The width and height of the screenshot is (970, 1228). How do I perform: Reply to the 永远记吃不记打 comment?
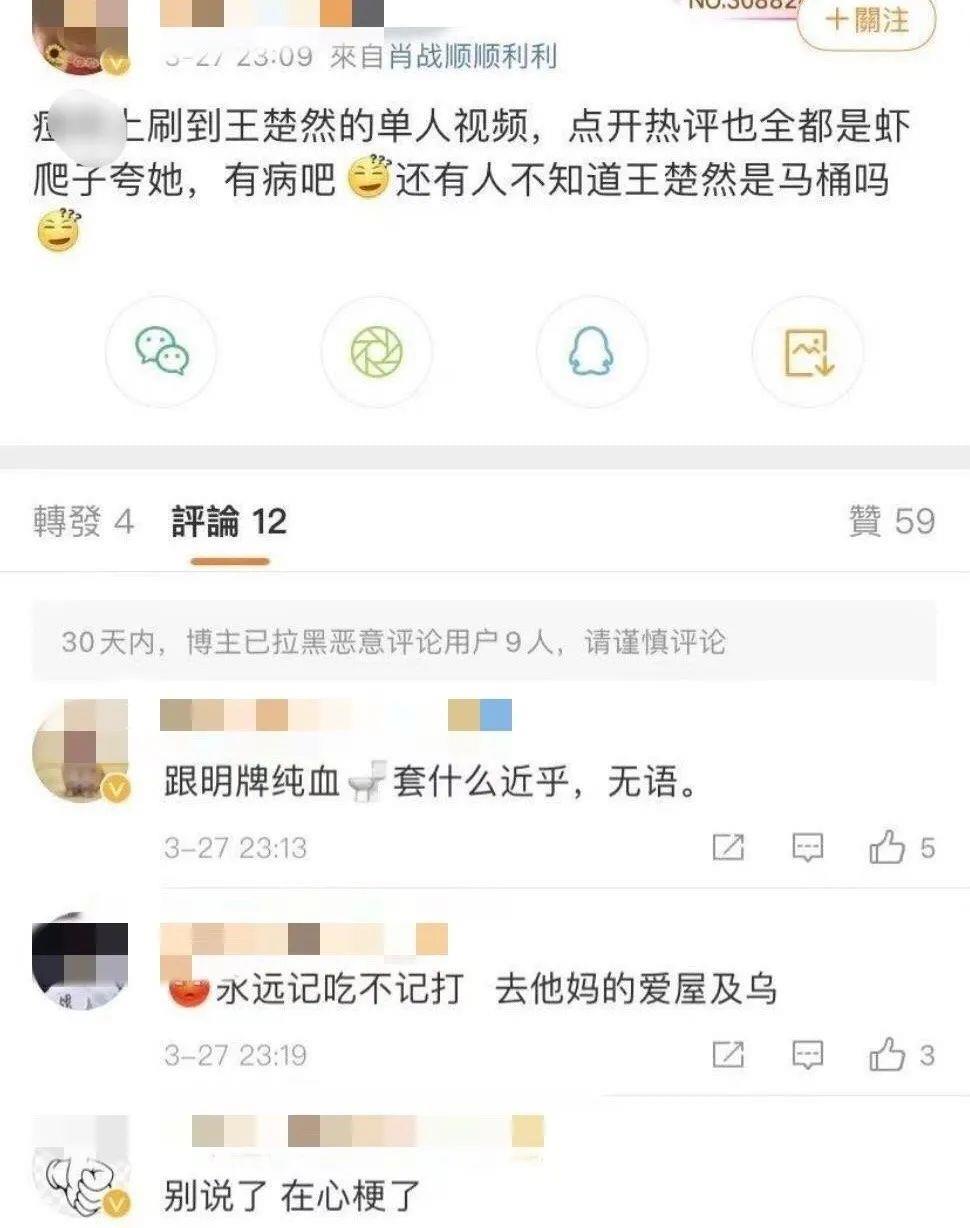click(x=807, y=1055)
